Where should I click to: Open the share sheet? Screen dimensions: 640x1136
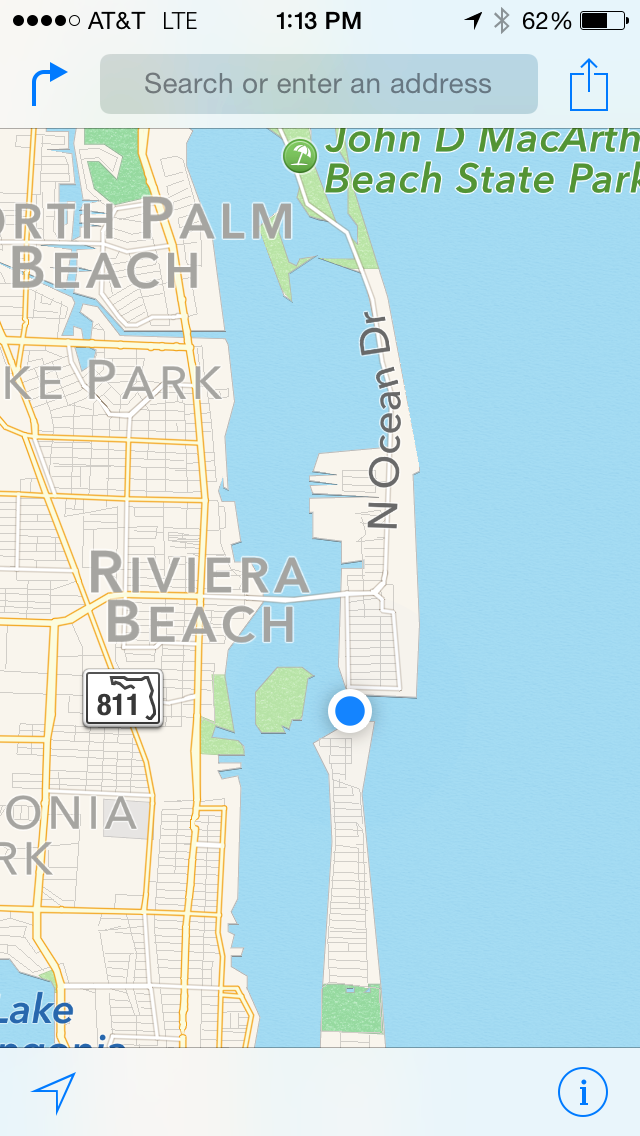pyautogui.click(x=589, y=85)
